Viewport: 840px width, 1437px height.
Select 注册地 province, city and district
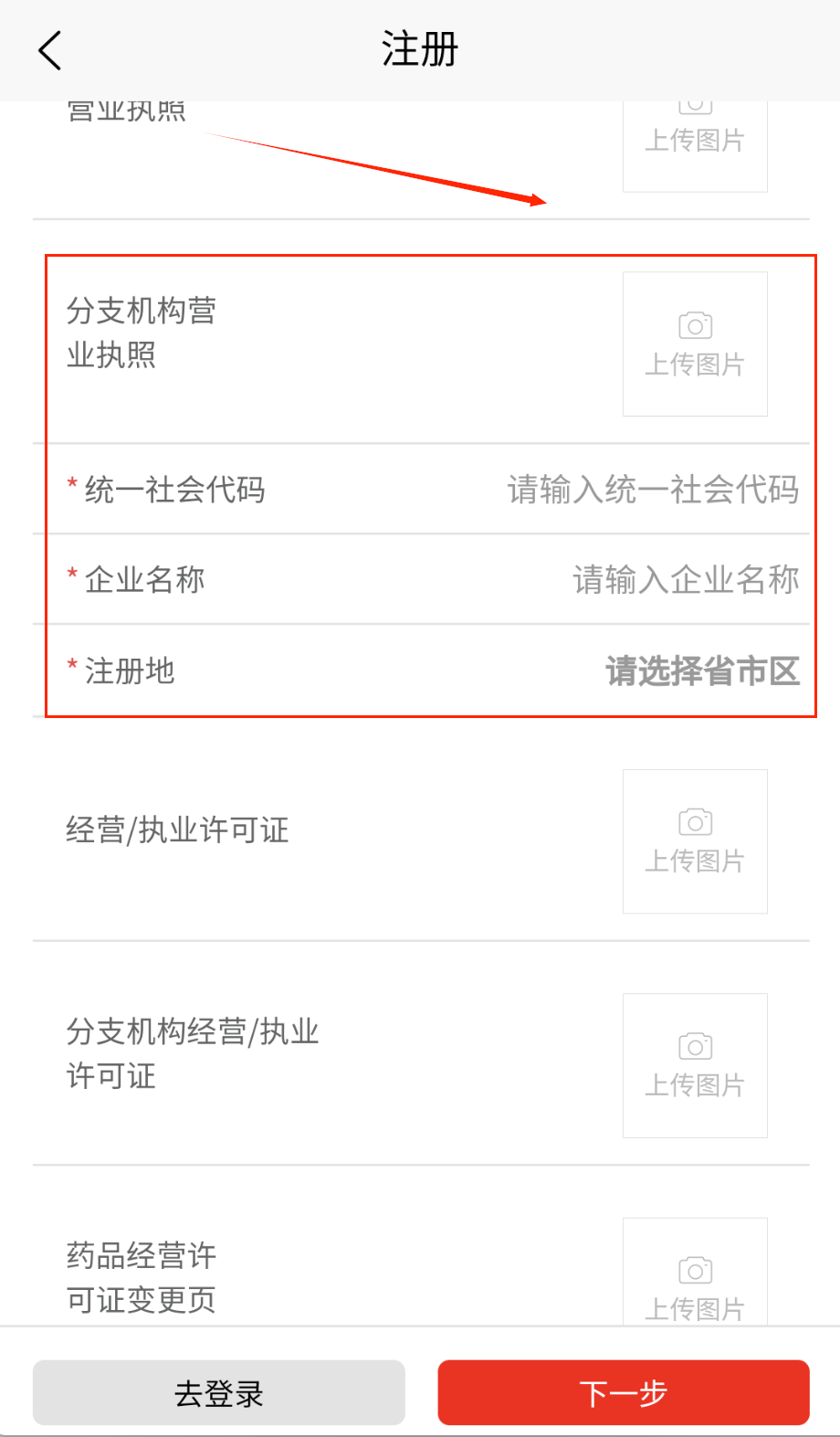point(701,671)
